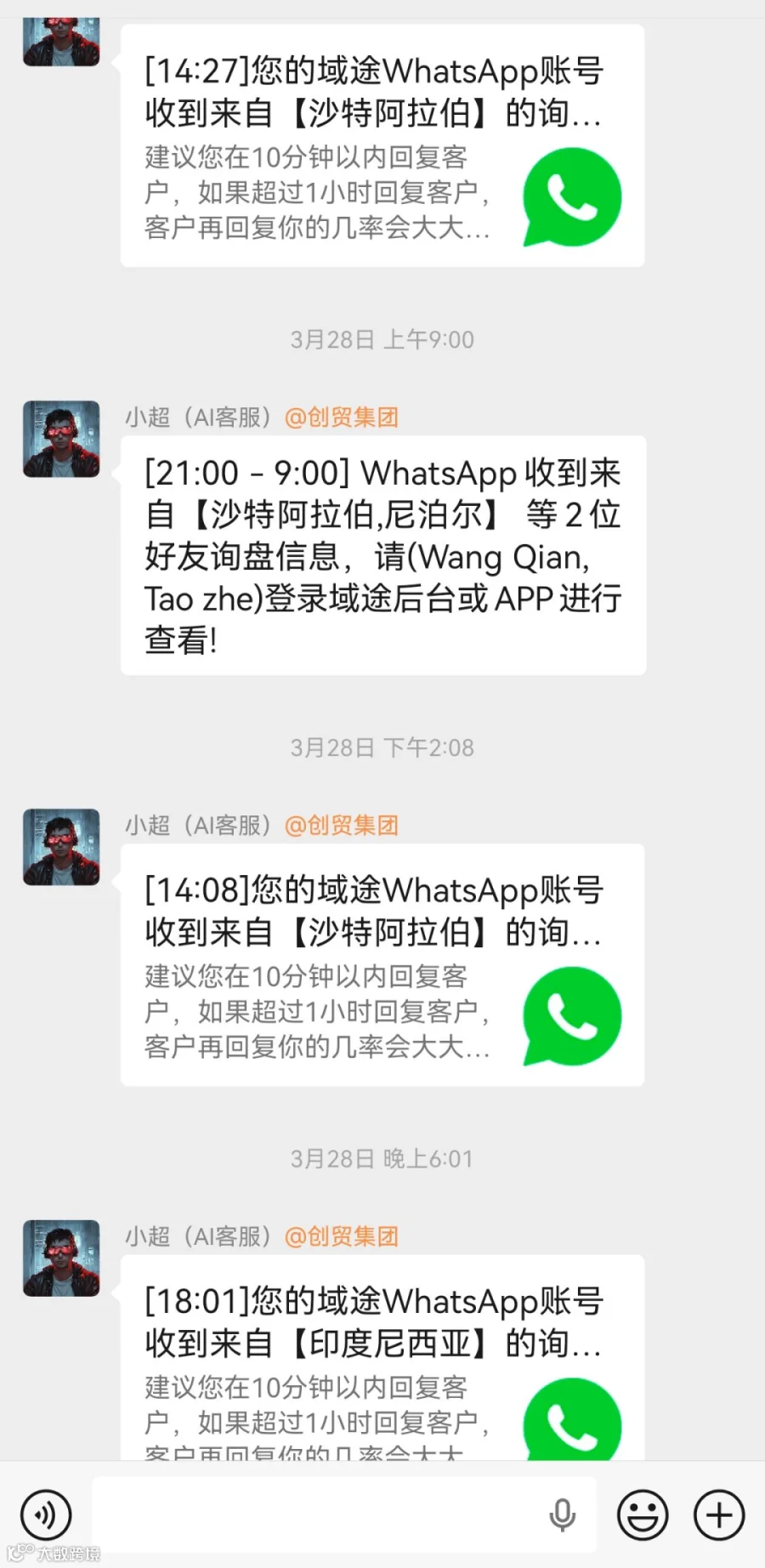The image size is (765, 1568).
Task: Tap avatar beside the 14:08 message
Action: pos(61,847)
